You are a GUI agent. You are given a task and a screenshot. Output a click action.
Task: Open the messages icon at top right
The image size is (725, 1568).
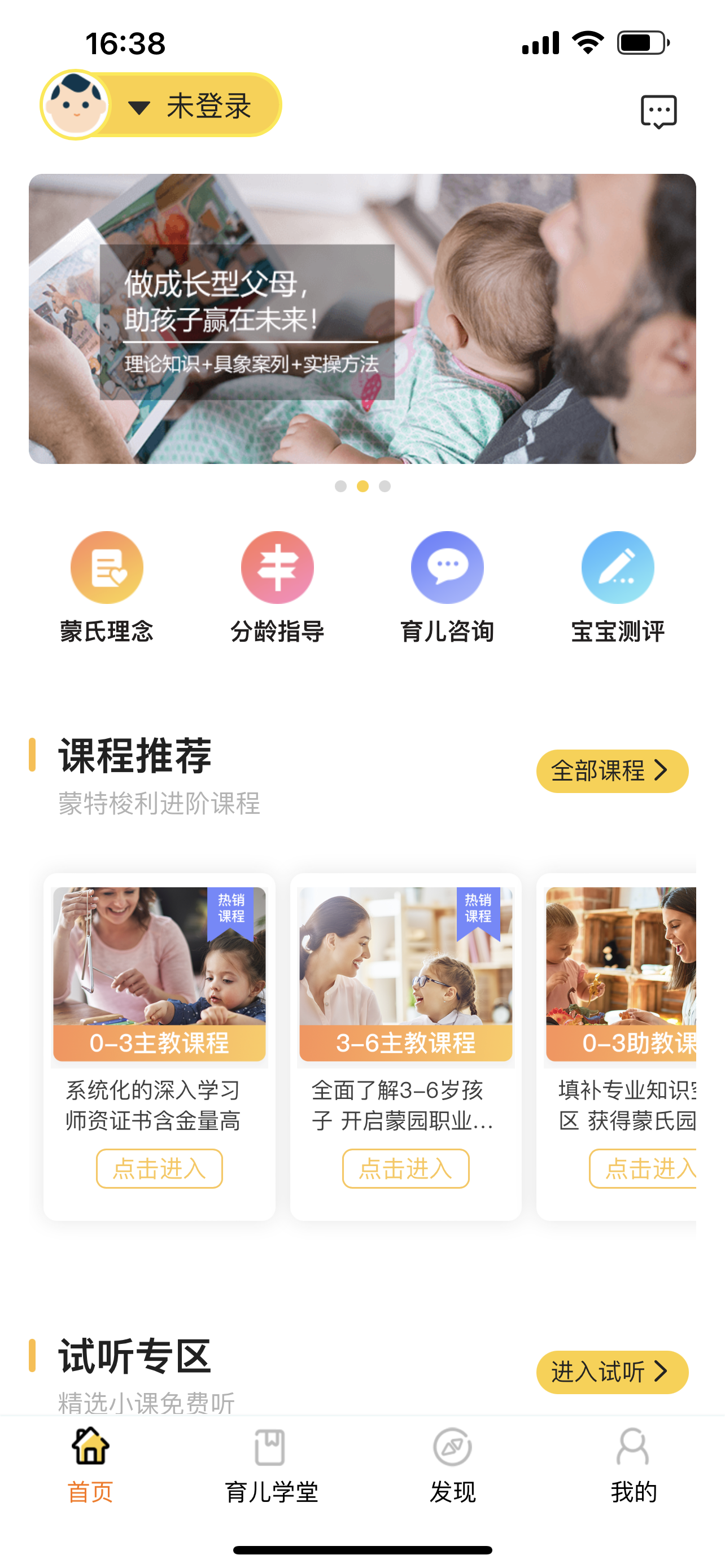tap(658, 111)
